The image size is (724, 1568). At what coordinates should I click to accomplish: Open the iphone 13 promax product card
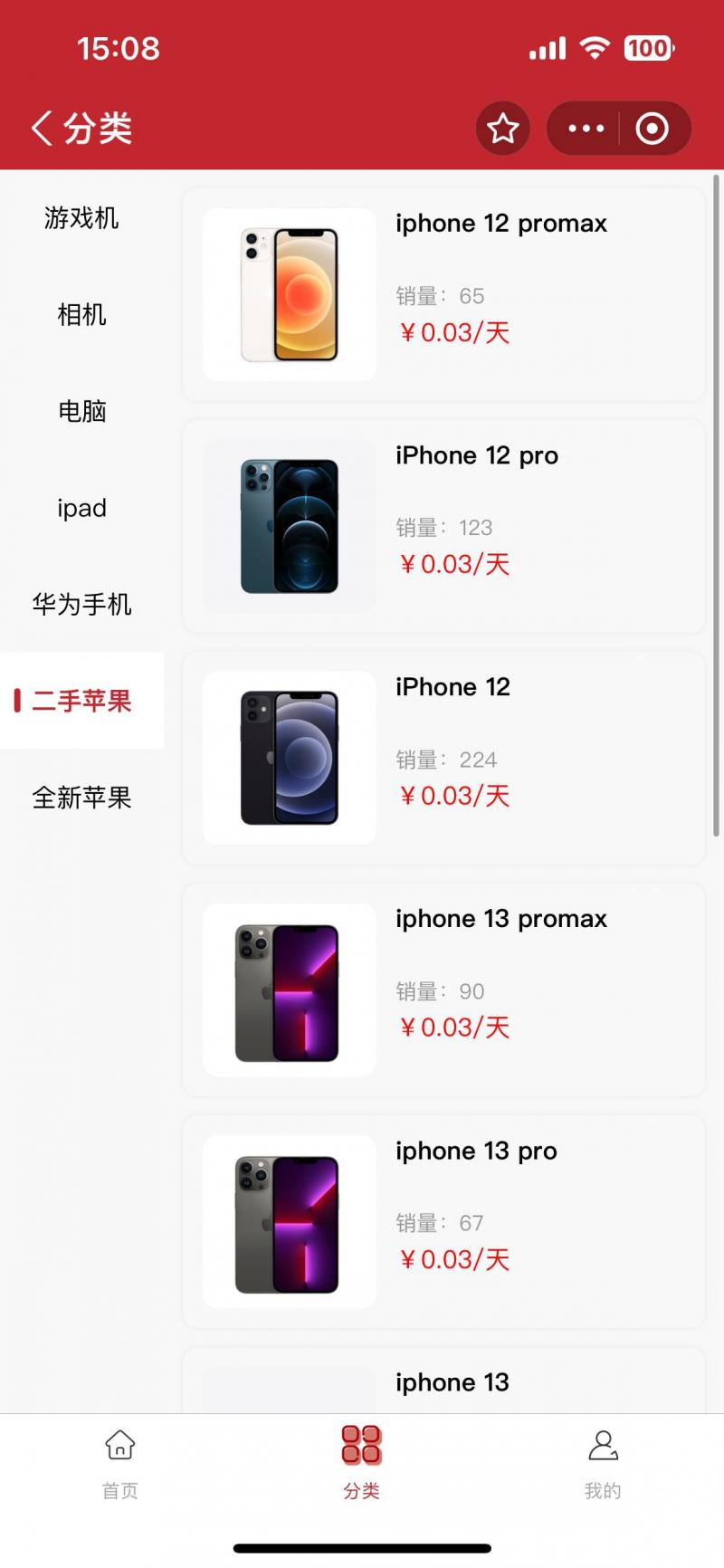click(443, 990)
